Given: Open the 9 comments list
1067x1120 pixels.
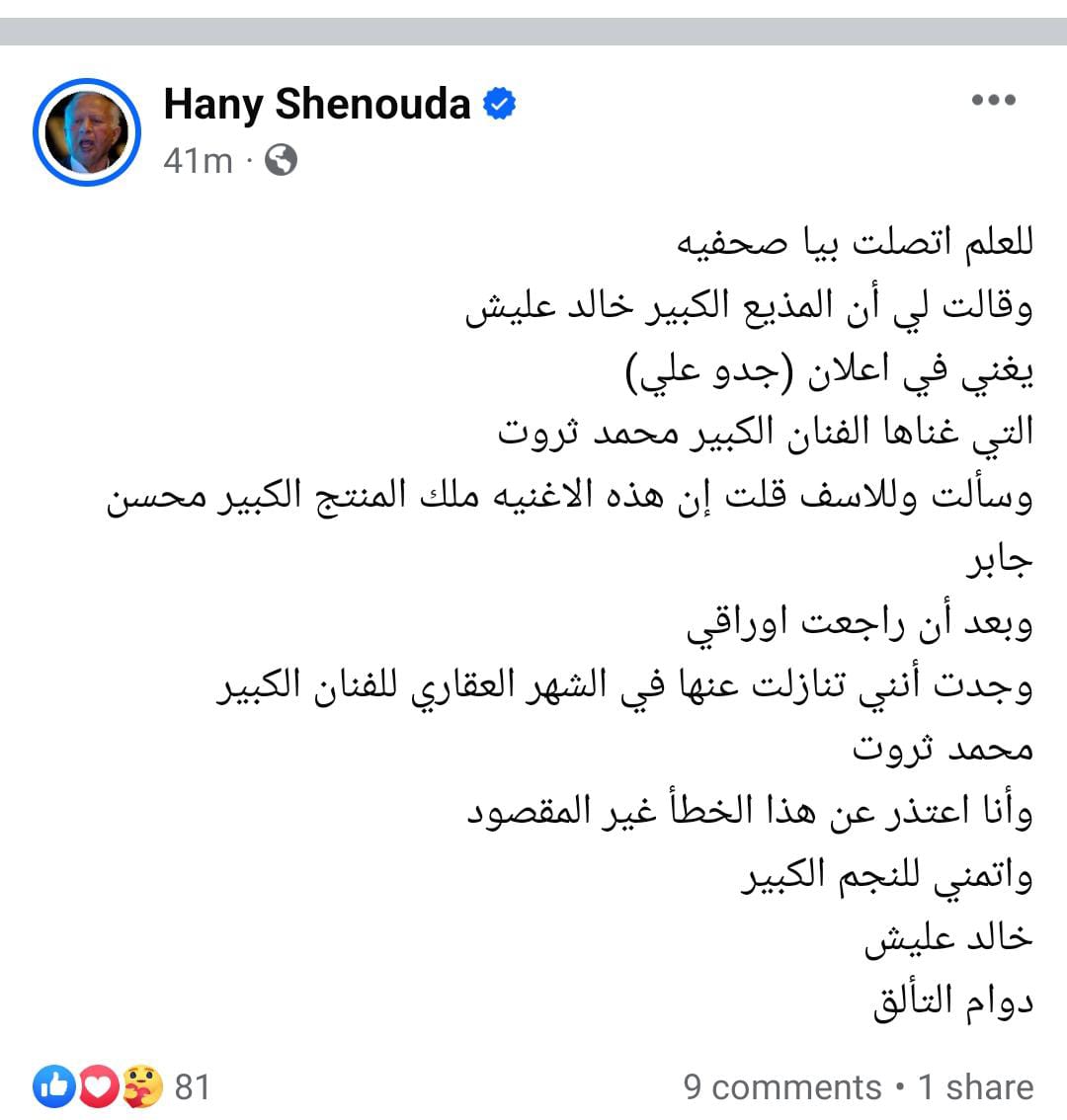Looking at the screenshot, I should click(781, 1086).
